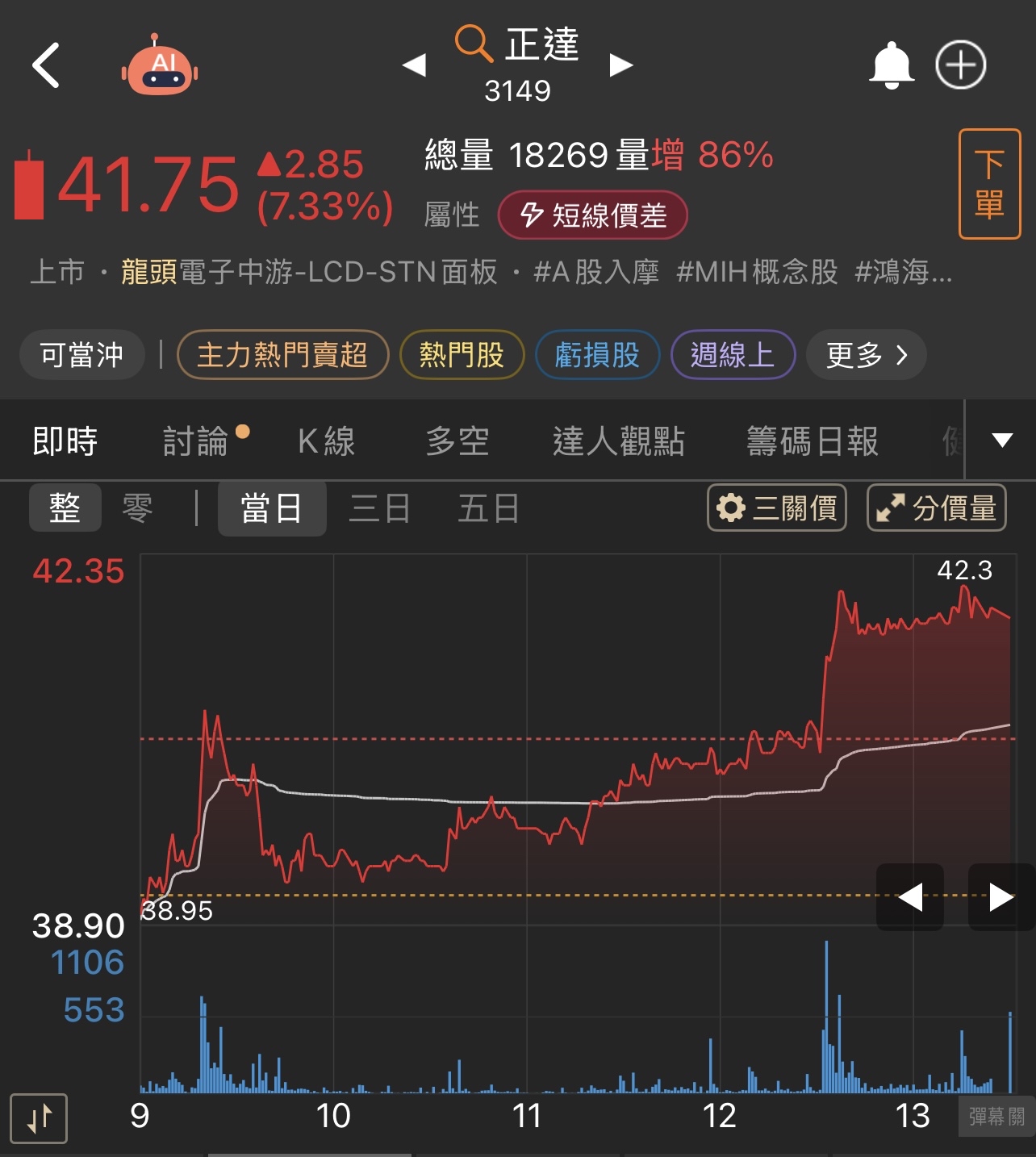Open the AI robot assistant
The image size is (1036, 1157).
160,66
